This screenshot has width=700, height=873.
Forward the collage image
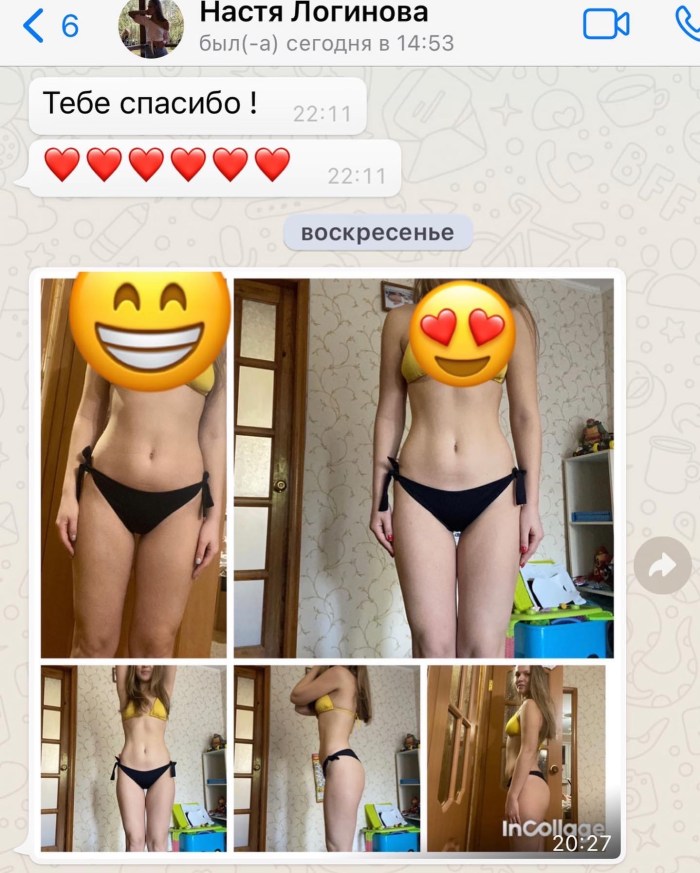pyautogui.click(x=662, y=566)
